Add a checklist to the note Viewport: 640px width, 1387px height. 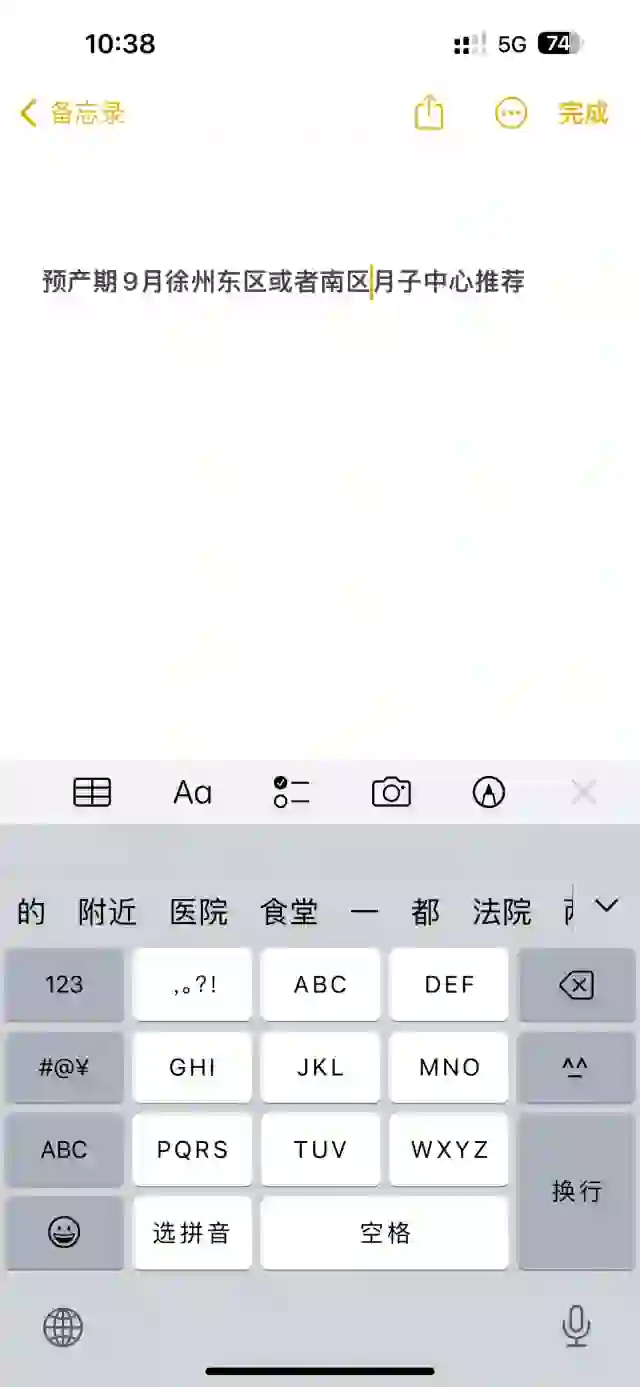(291, 793)
